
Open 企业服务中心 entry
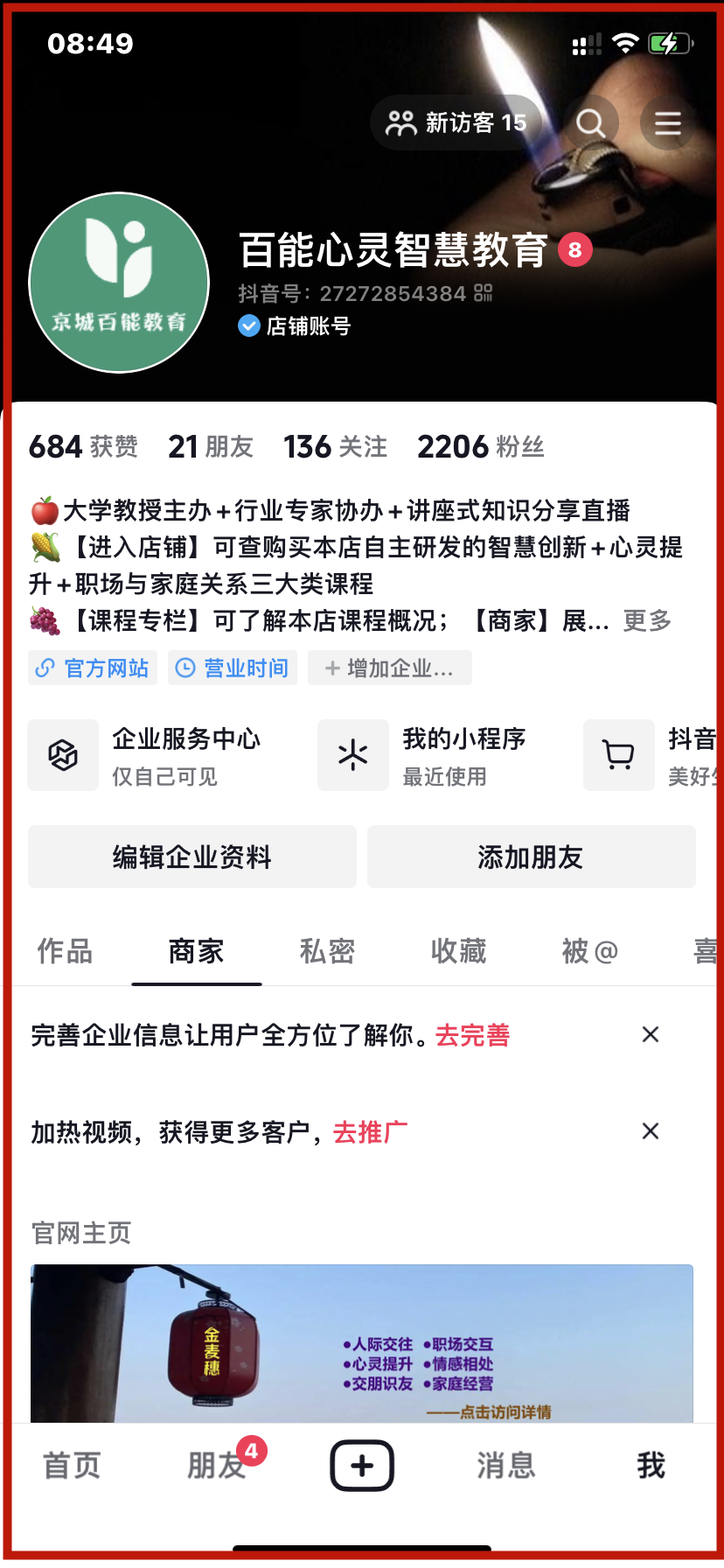coord(145,755)
